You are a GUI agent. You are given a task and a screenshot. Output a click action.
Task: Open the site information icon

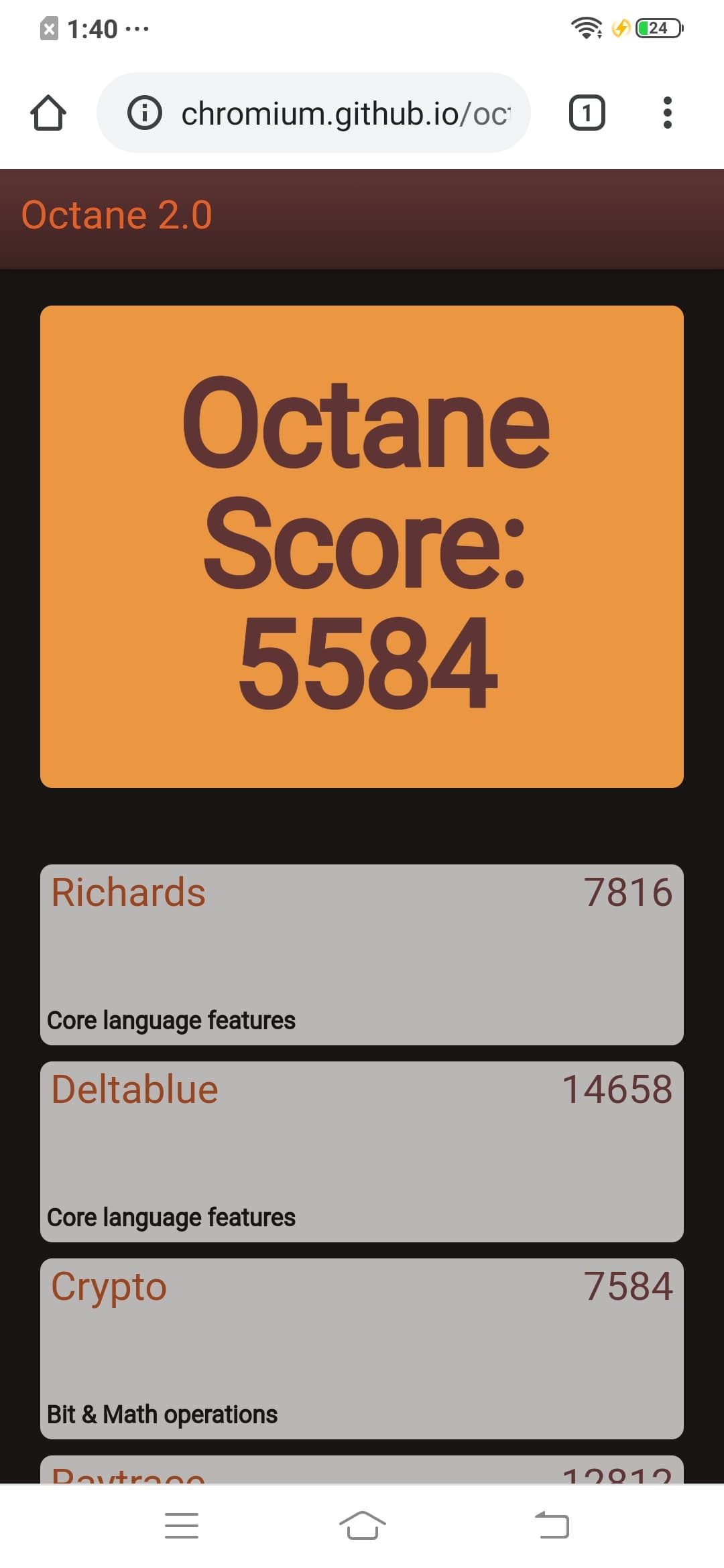pyautogui.click(x=145, y=113)
